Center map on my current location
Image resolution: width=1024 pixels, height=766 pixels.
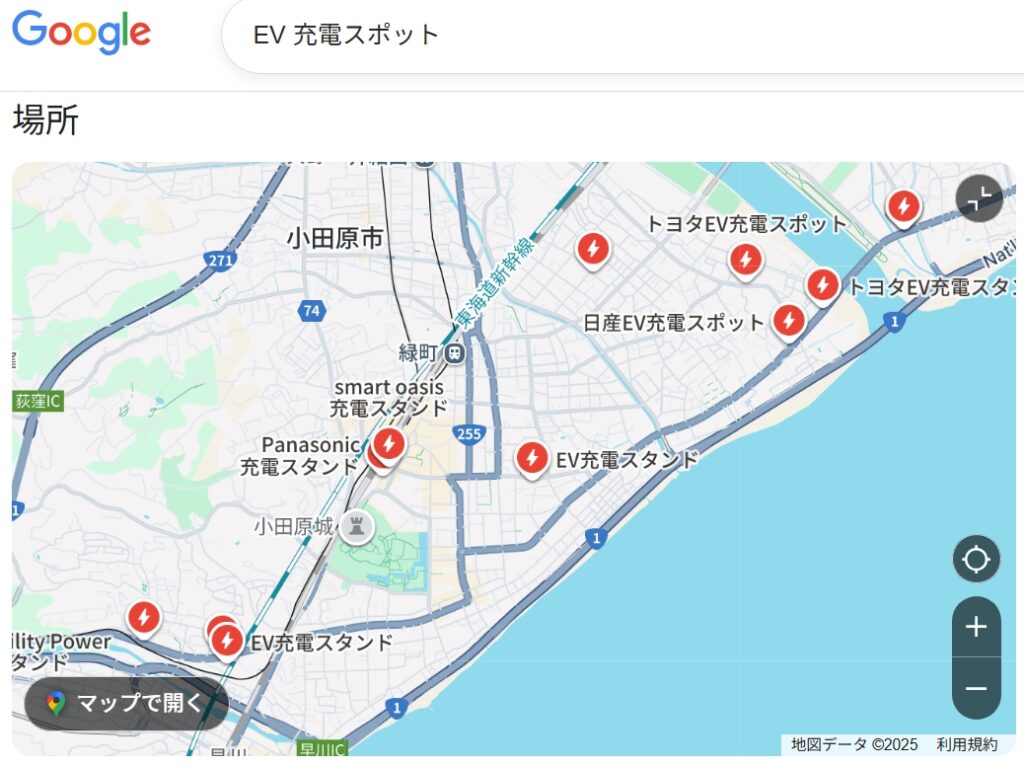pyautogui.click(x=976, y=559)
